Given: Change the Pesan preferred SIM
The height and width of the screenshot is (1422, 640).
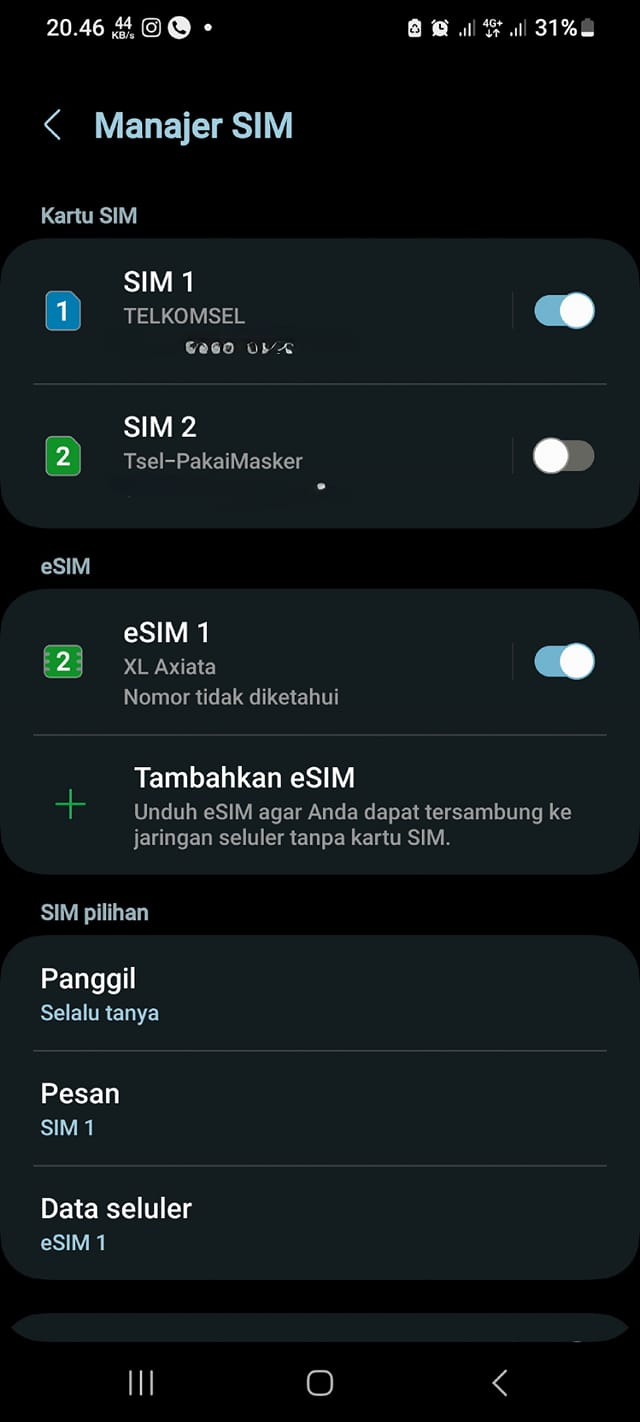Looking at the screenshot, I should click(x=320, y=1108).
